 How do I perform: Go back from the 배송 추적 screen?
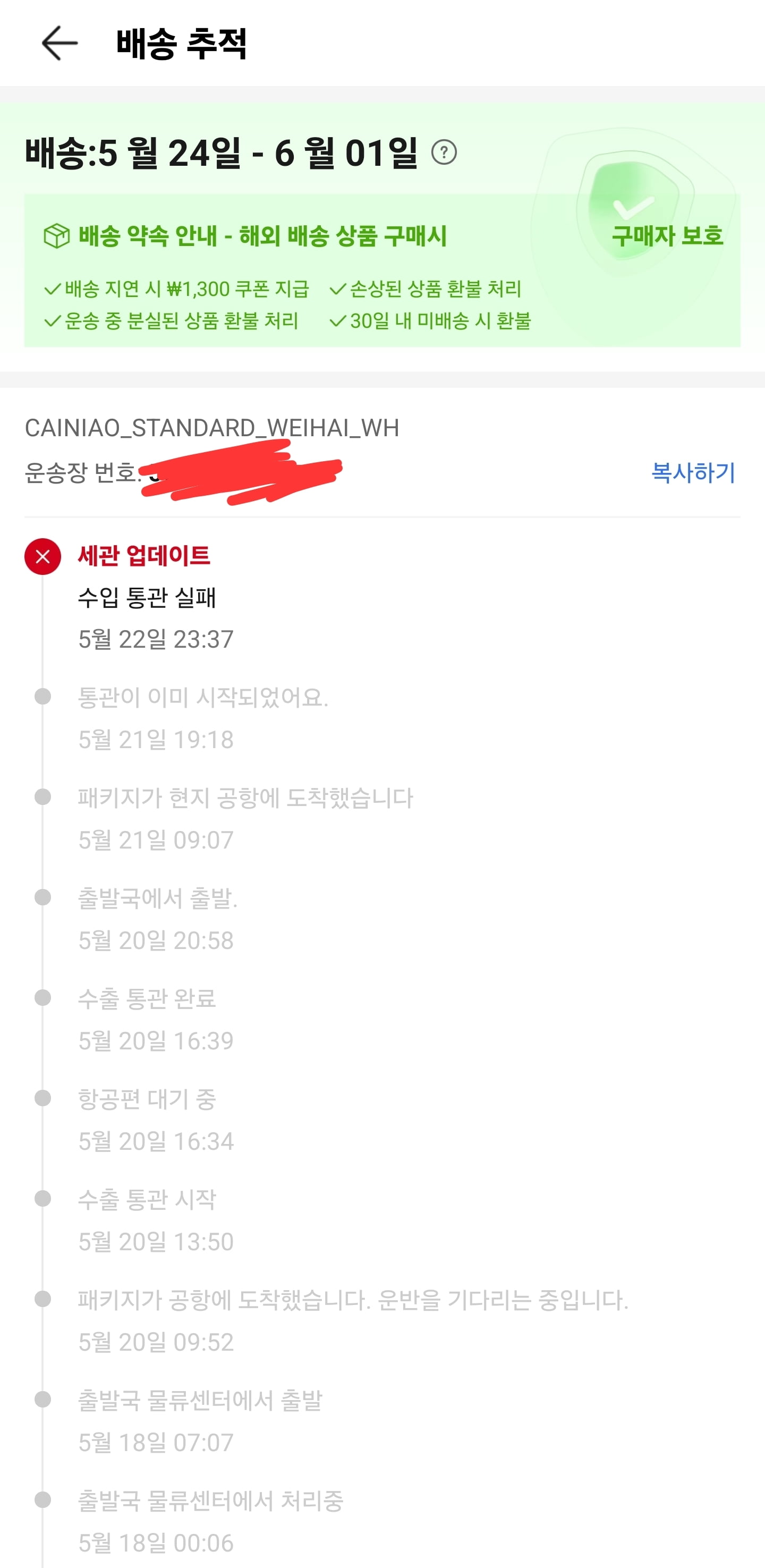pos(59,43)
